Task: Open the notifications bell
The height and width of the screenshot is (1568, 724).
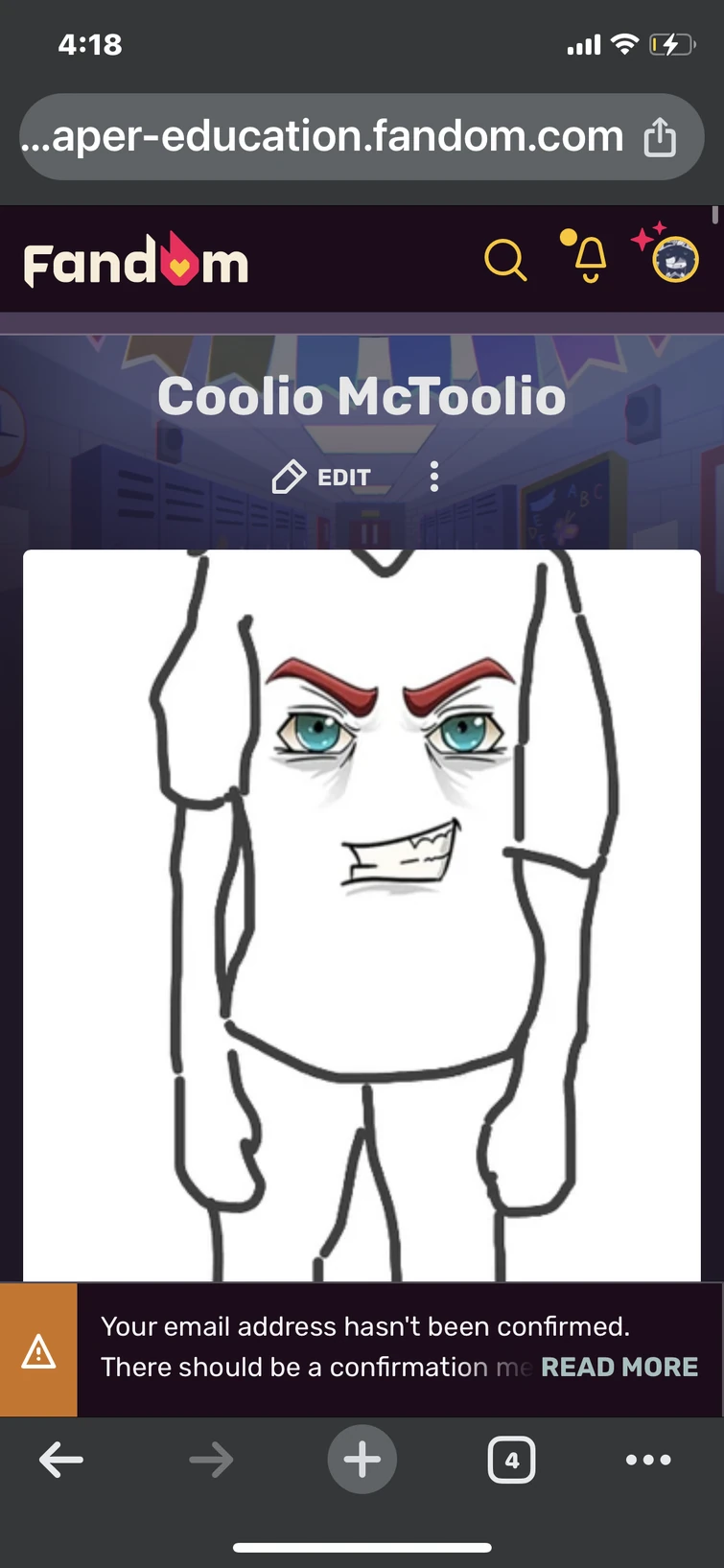Action: 589,259
